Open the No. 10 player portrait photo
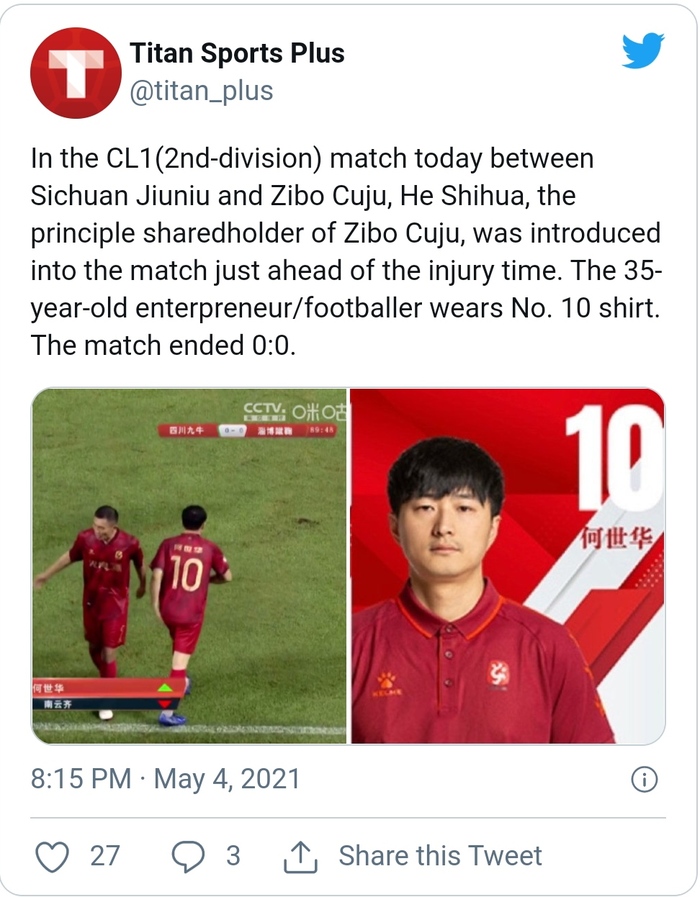Viewport: 700px width, 897px height. (507, 566)
